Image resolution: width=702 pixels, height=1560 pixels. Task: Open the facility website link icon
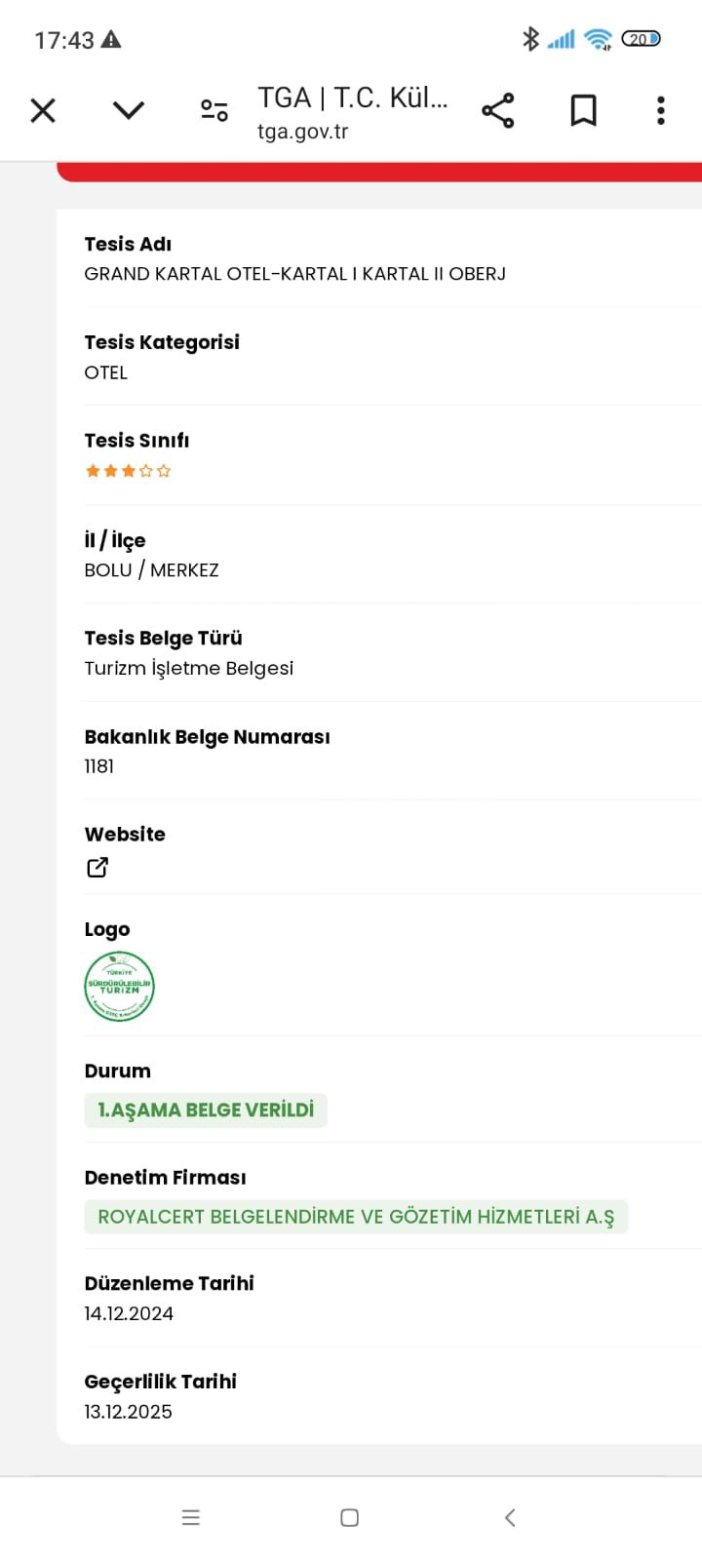click(x=97, y=868)
